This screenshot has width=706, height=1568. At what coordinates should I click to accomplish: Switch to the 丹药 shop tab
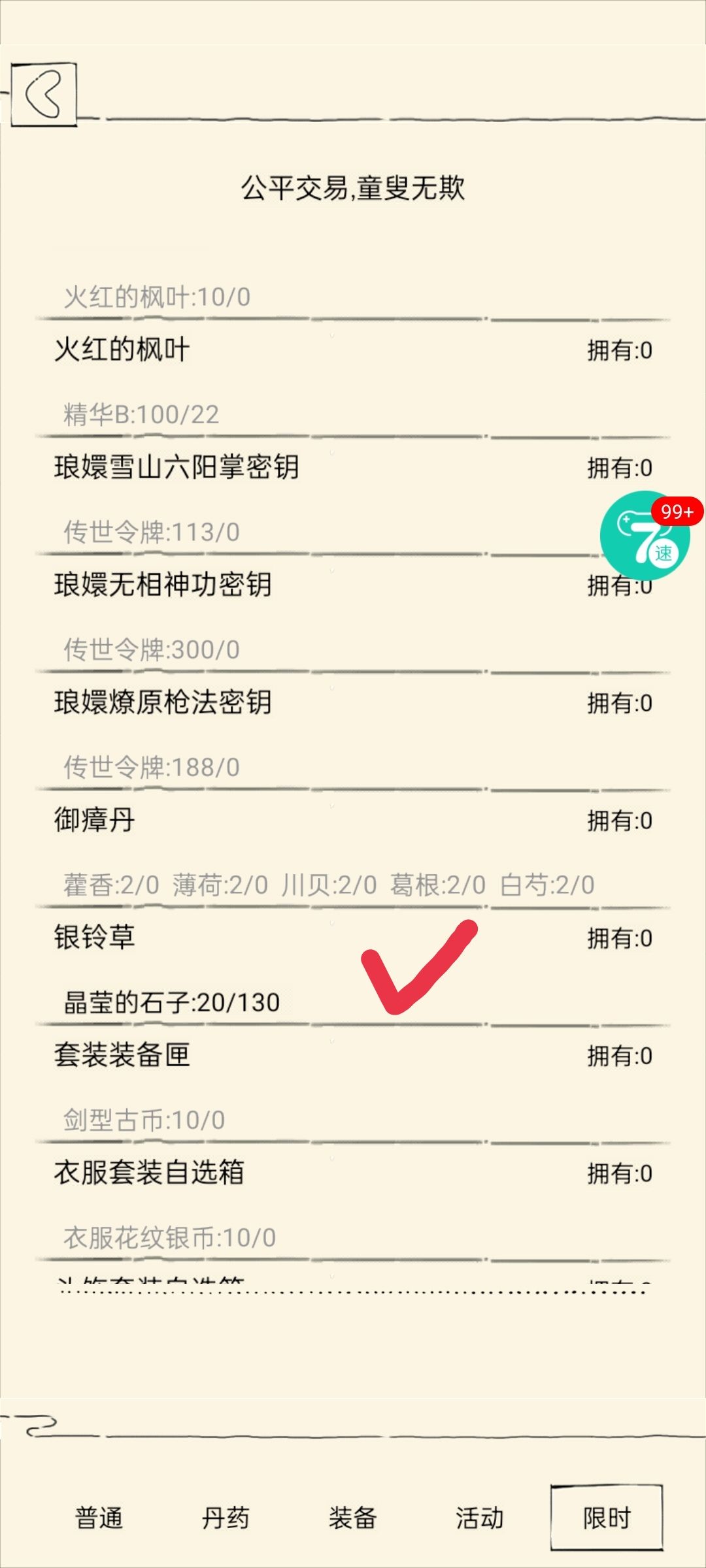coord(227,1518)
